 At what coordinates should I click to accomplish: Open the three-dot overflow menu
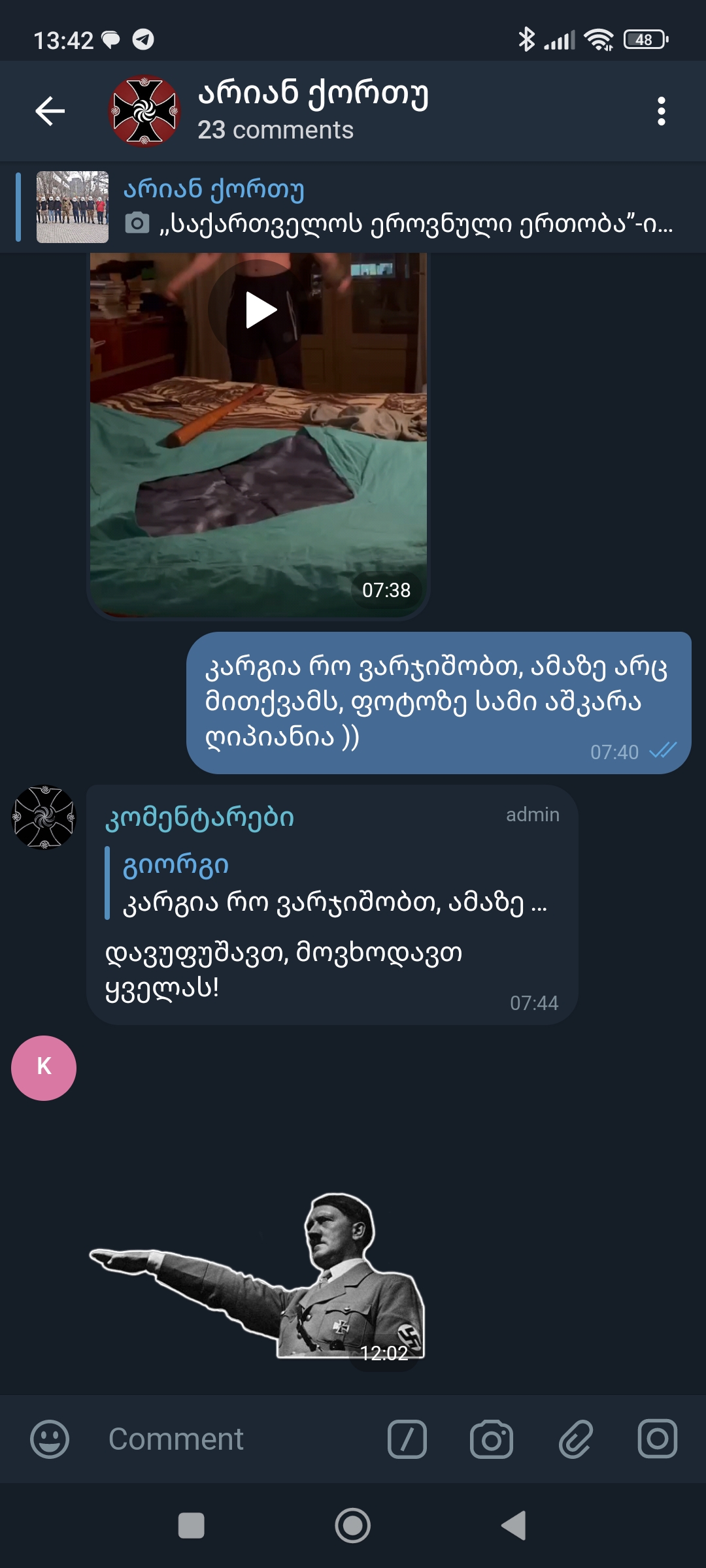(661, 111)
